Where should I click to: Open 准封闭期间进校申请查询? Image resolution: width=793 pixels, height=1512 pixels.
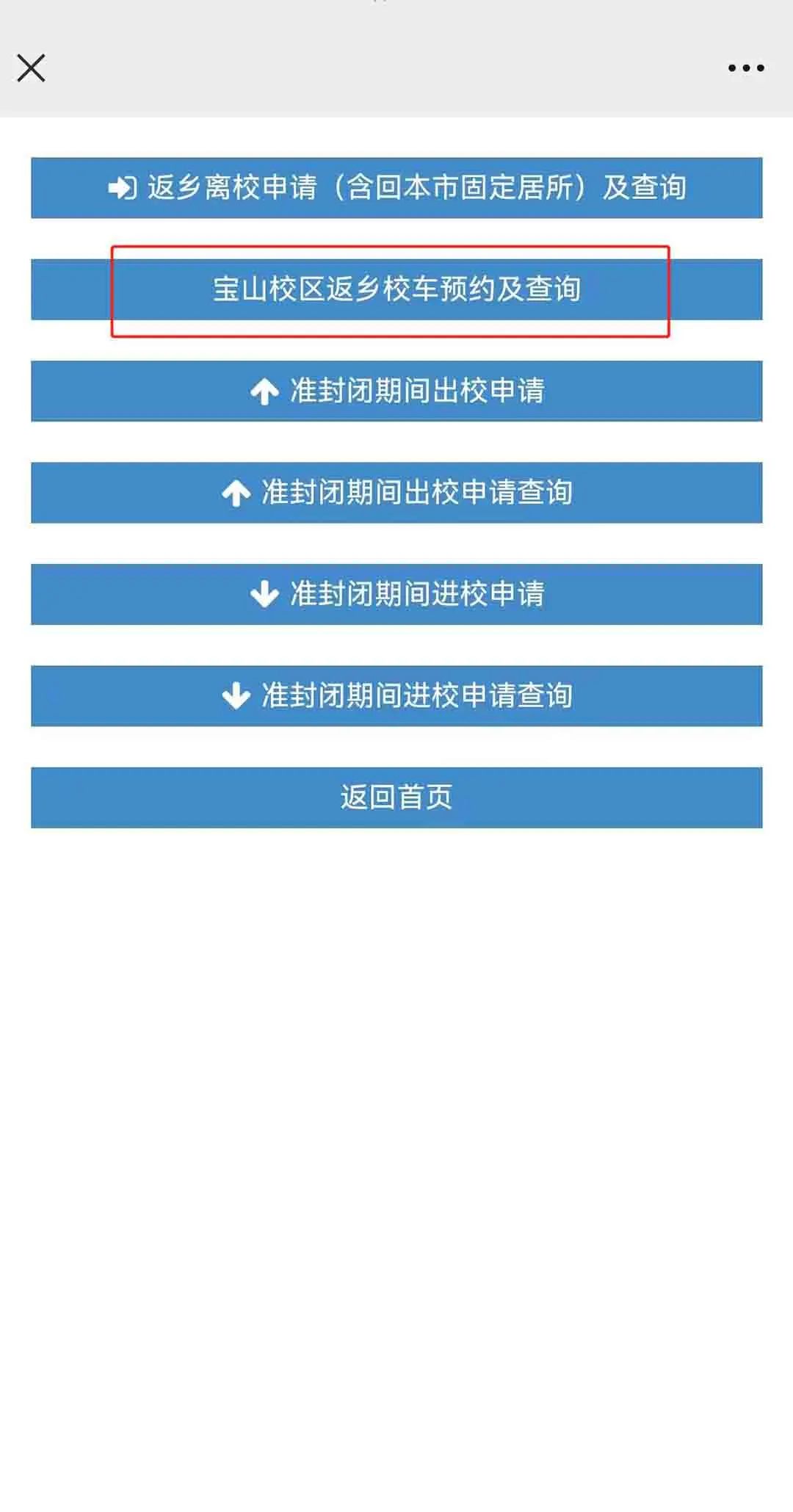396,695
